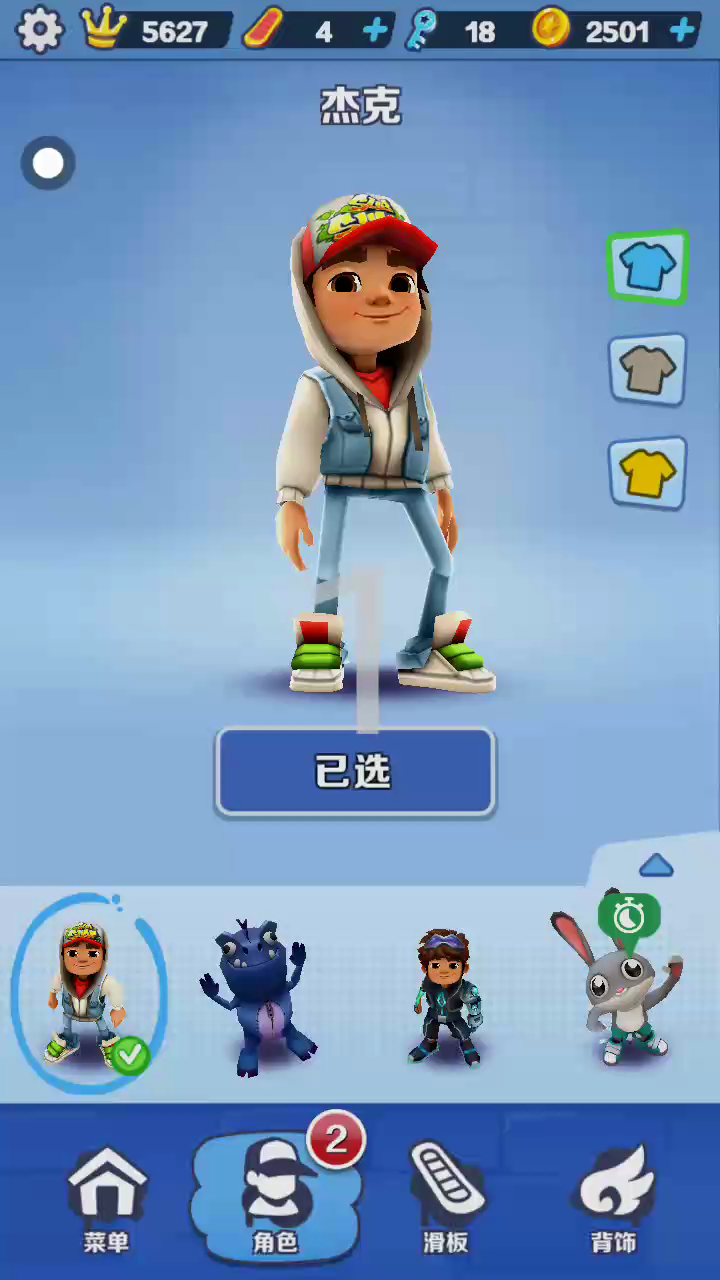Add more hoverboards with plus
Viewport: 720px width, 1280px height.
tap(375, 31)
